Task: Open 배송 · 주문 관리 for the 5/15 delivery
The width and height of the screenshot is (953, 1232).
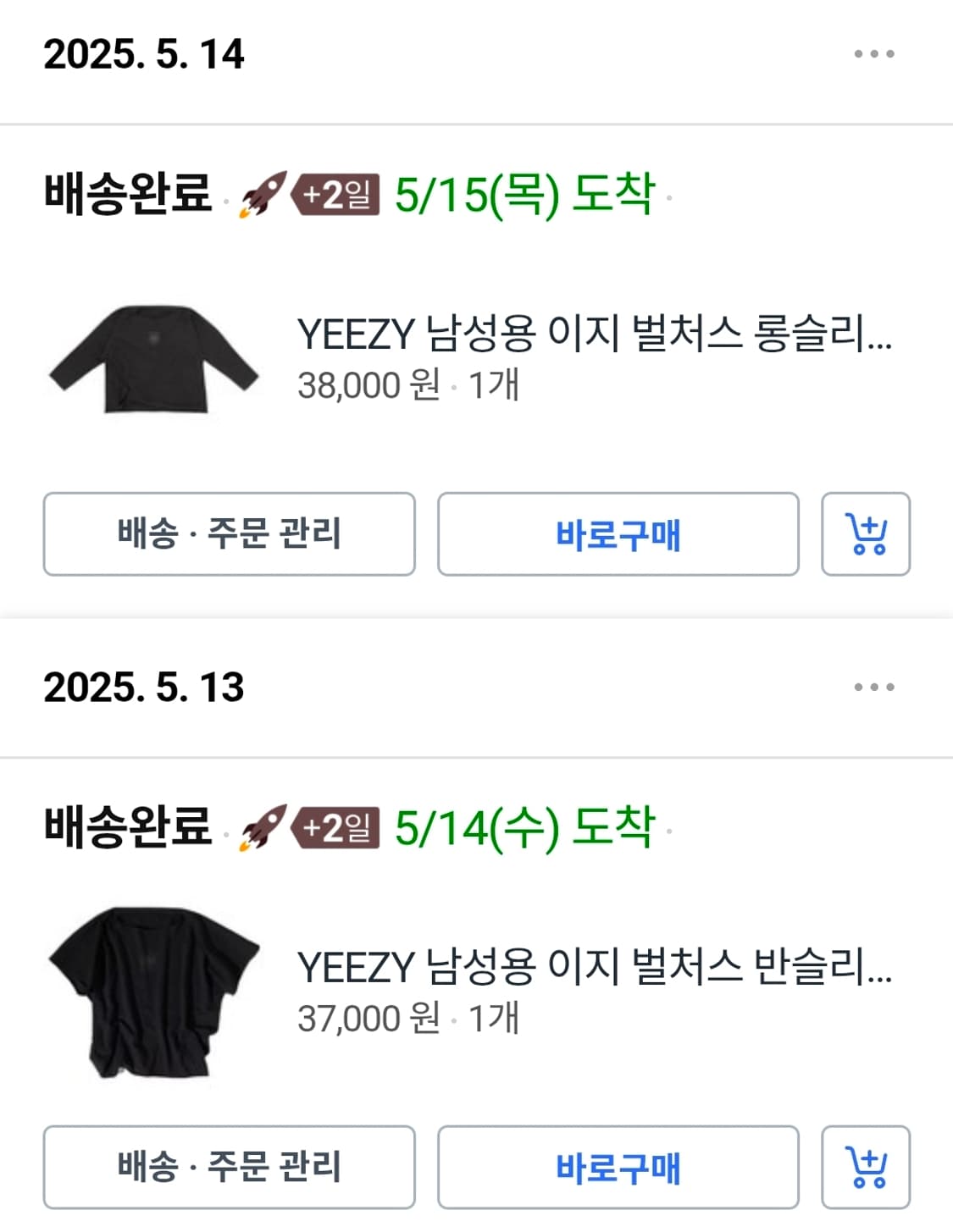Action: pos(230,534)
